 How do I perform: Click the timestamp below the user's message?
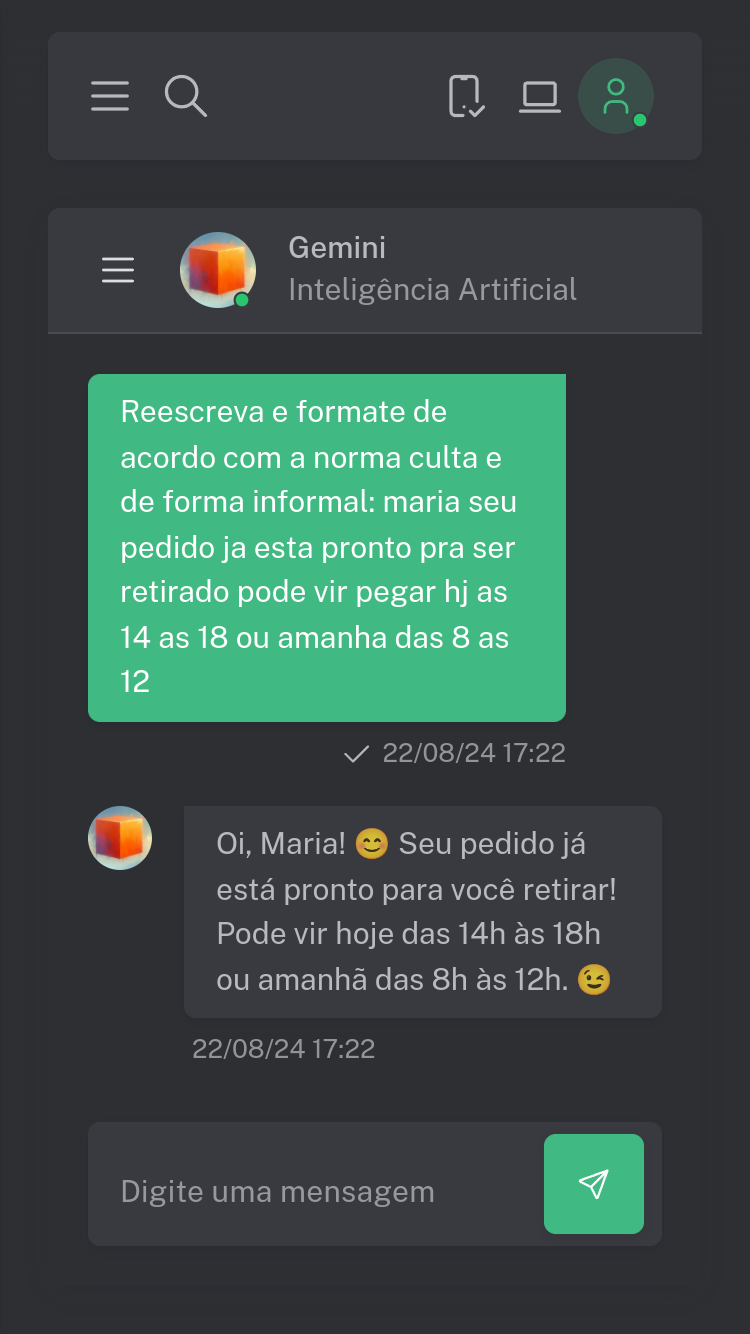473,752
